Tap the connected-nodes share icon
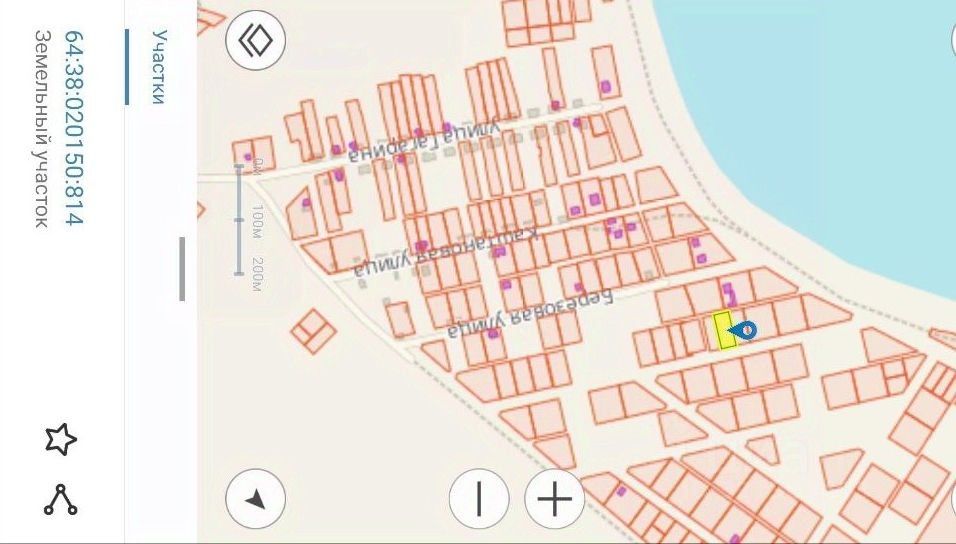The height and width of the screenshot is (544, 956). coord(60,499)
